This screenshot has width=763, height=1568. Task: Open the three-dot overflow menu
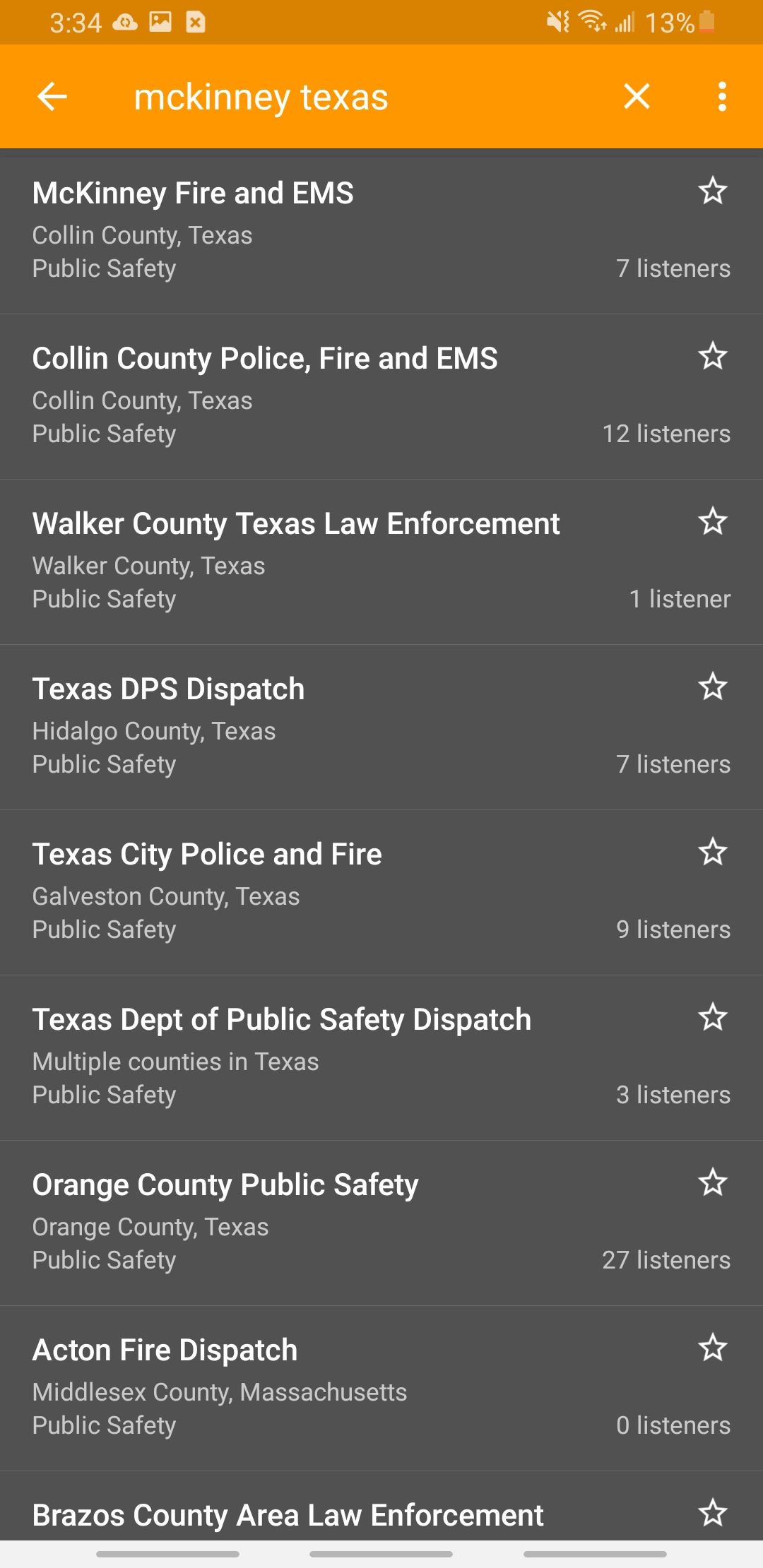[x=723, y=97]
